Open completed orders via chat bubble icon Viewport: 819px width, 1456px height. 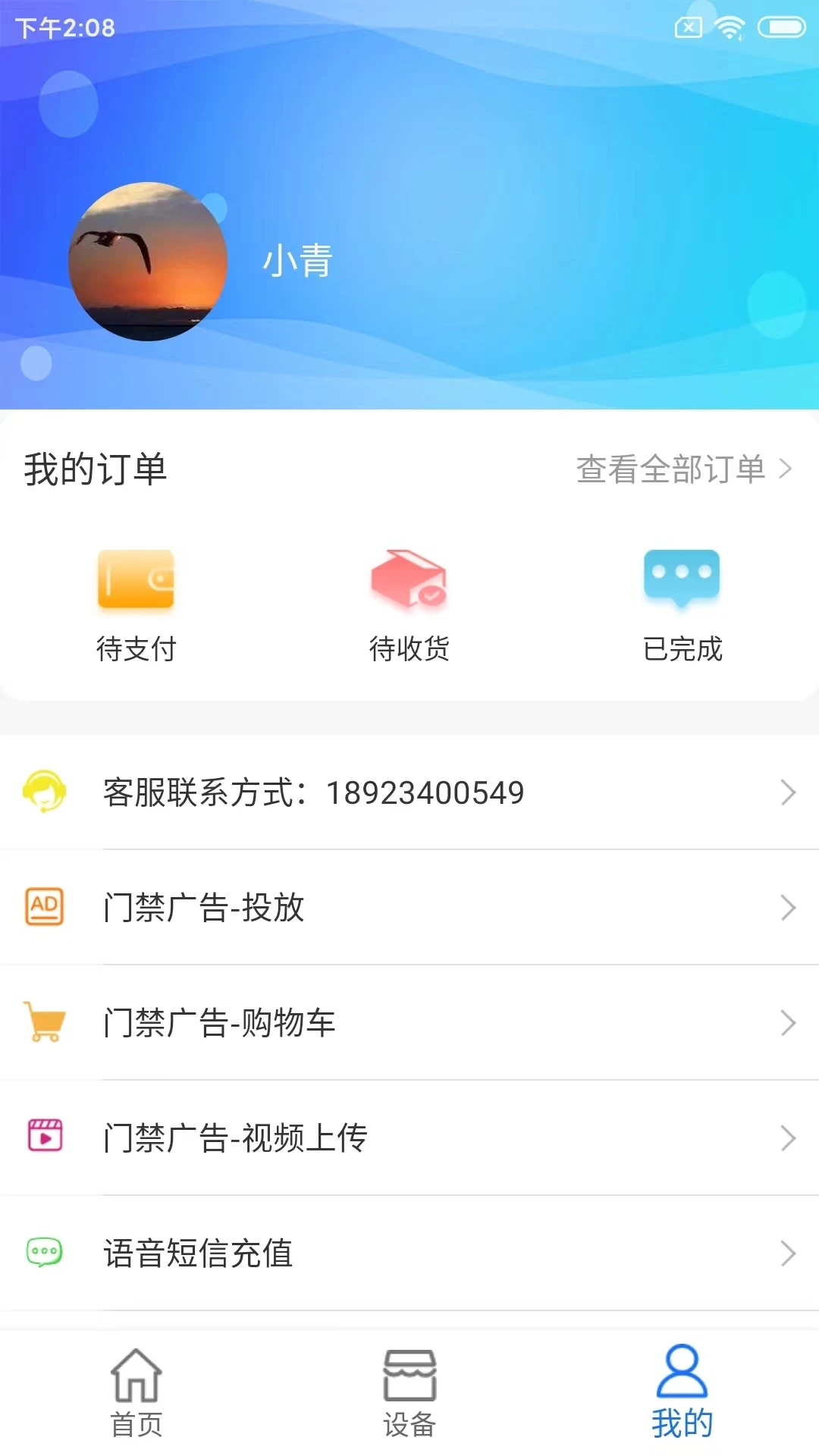pyautogui.click(x=681, y=580)
